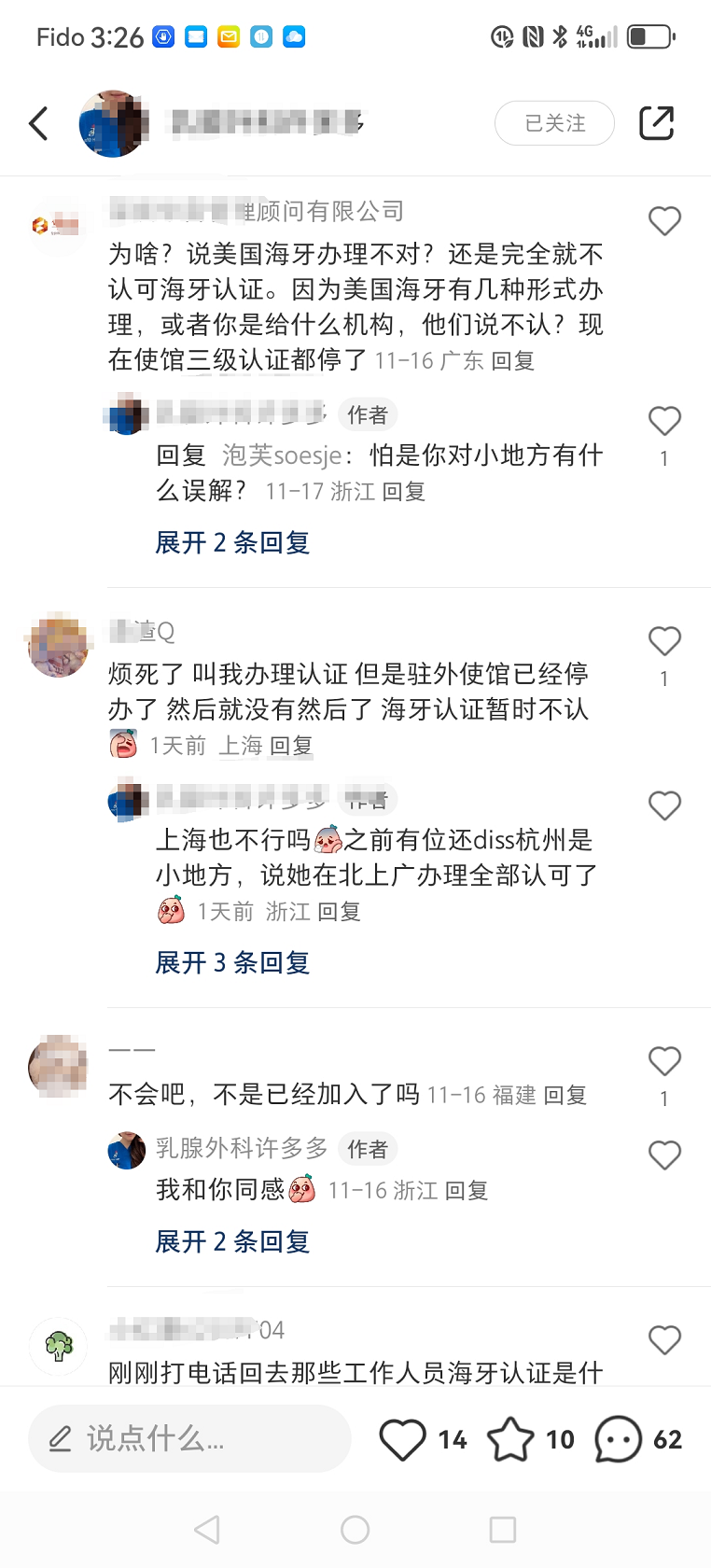Expand 展开 2 条回复 under 我和你同感
This screenshot has height=1568, width=711.
coord(232,1241)
